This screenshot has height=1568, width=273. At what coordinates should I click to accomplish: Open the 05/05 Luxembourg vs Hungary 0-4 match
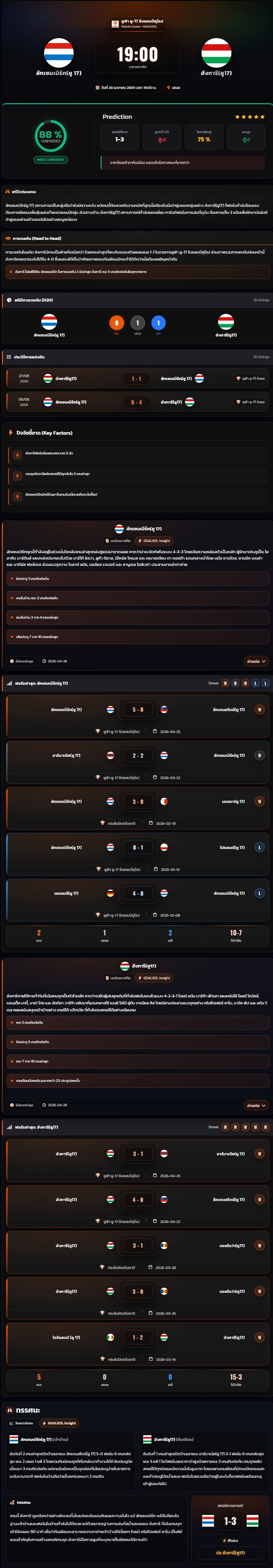click(x=137, y=402)
